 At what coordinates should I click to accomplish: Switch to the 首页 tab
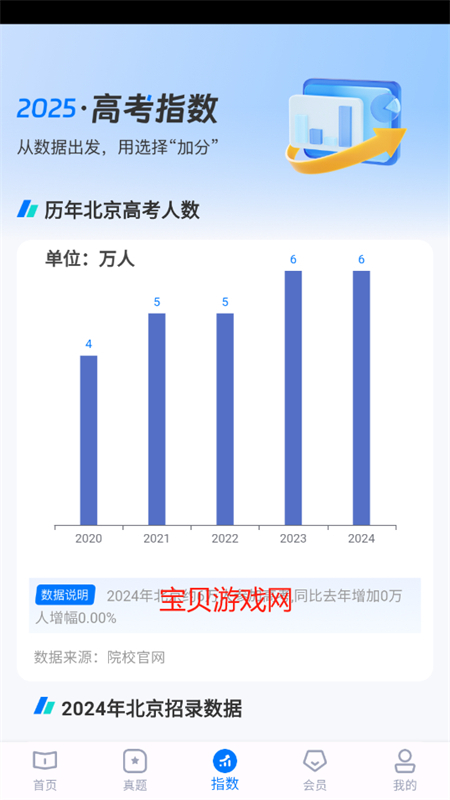(45, 770)
